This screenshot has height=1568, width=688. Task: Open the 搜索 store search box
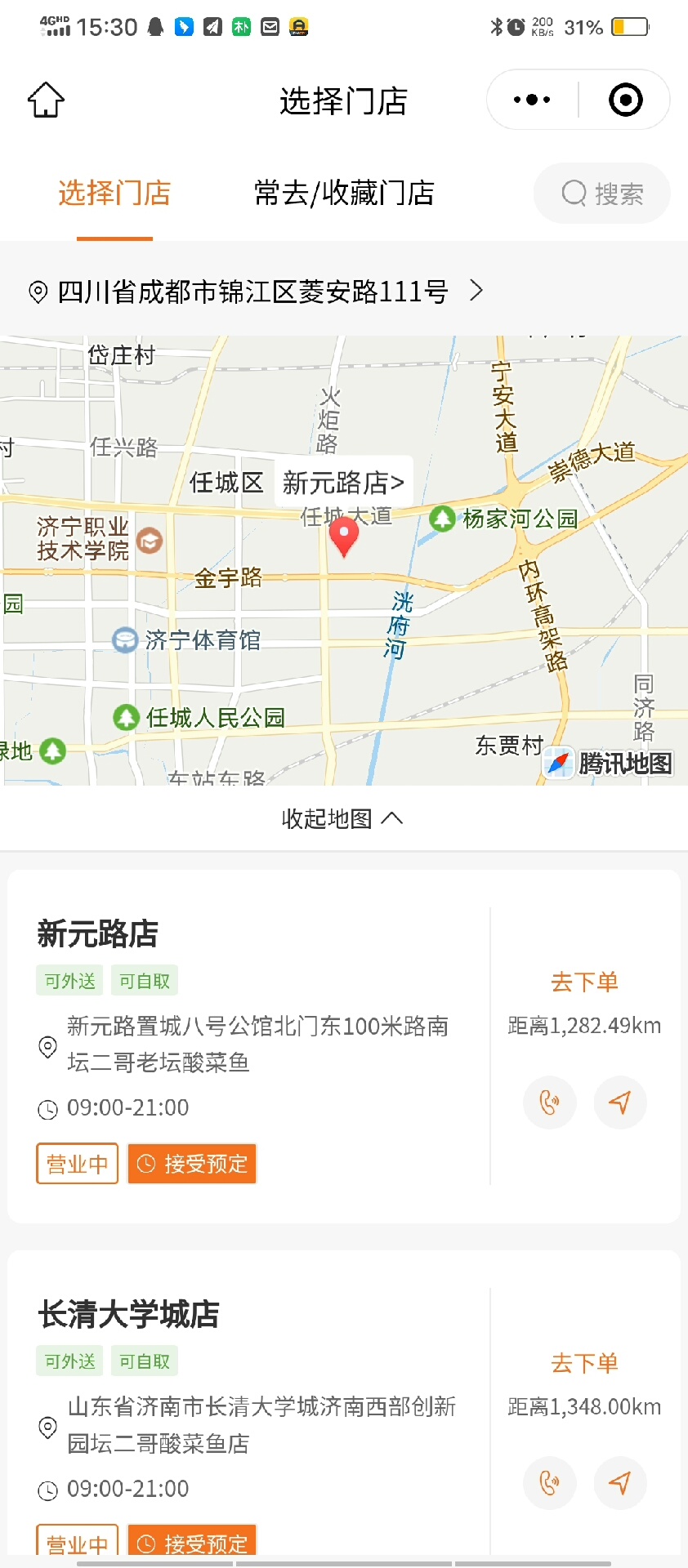coord(602,194)
